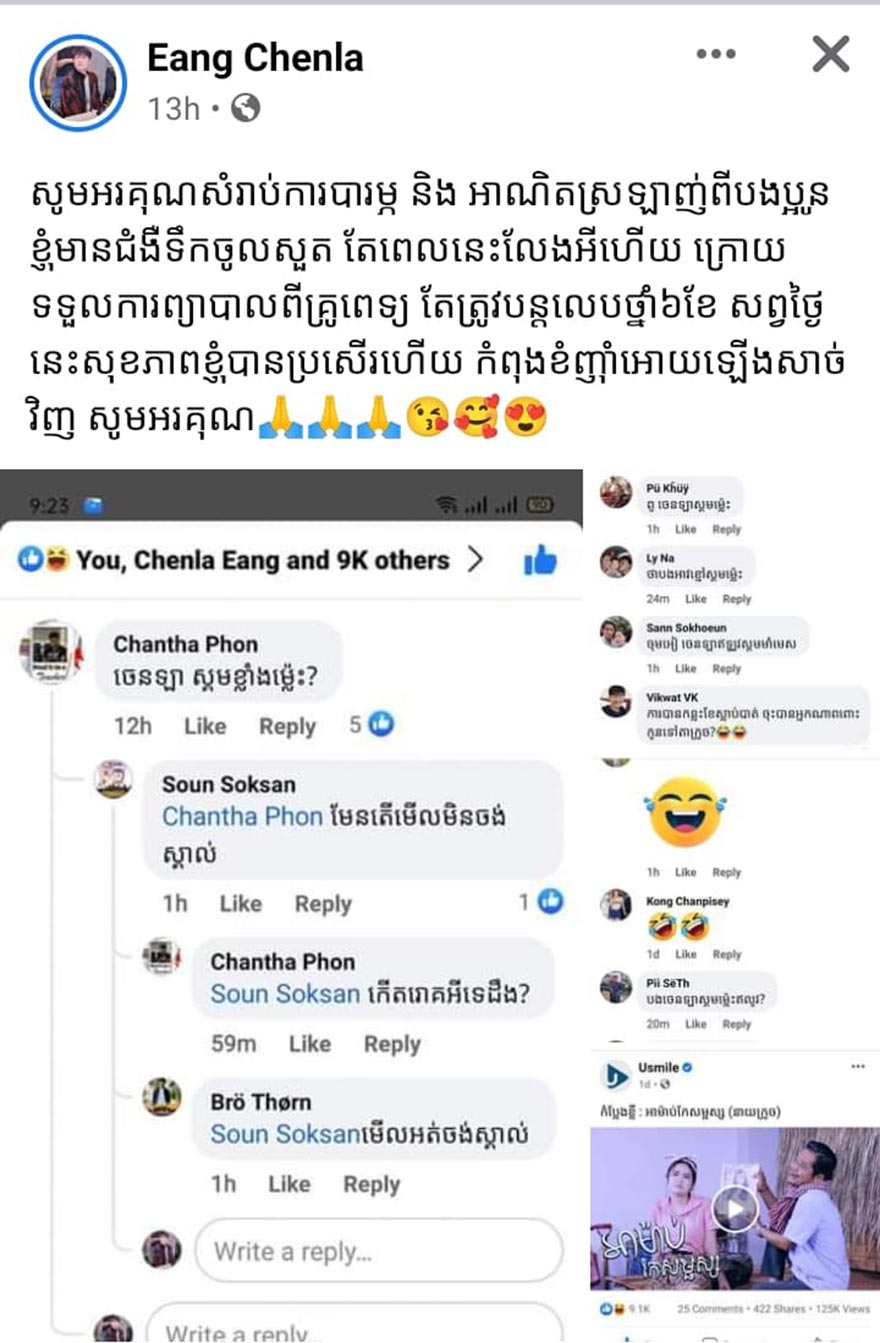The height and width of the screenshot is (1343, 880).
Task: Close the post view
Action: pos(830,55)
